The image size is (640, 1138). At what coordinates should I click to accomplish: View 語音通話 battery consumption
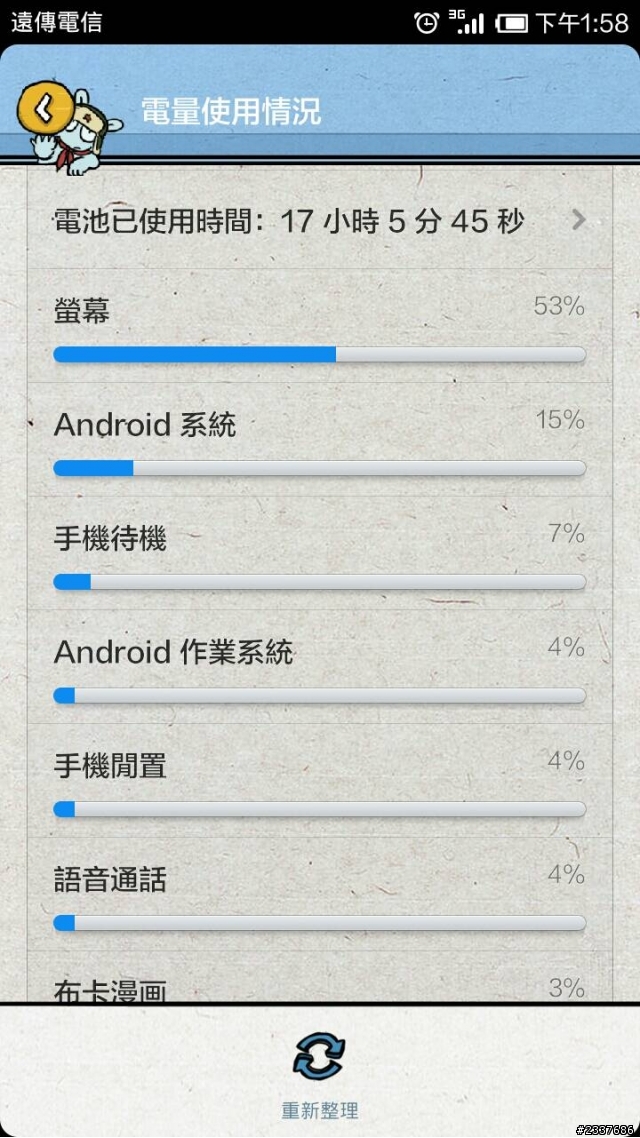(x=319, y=896)
